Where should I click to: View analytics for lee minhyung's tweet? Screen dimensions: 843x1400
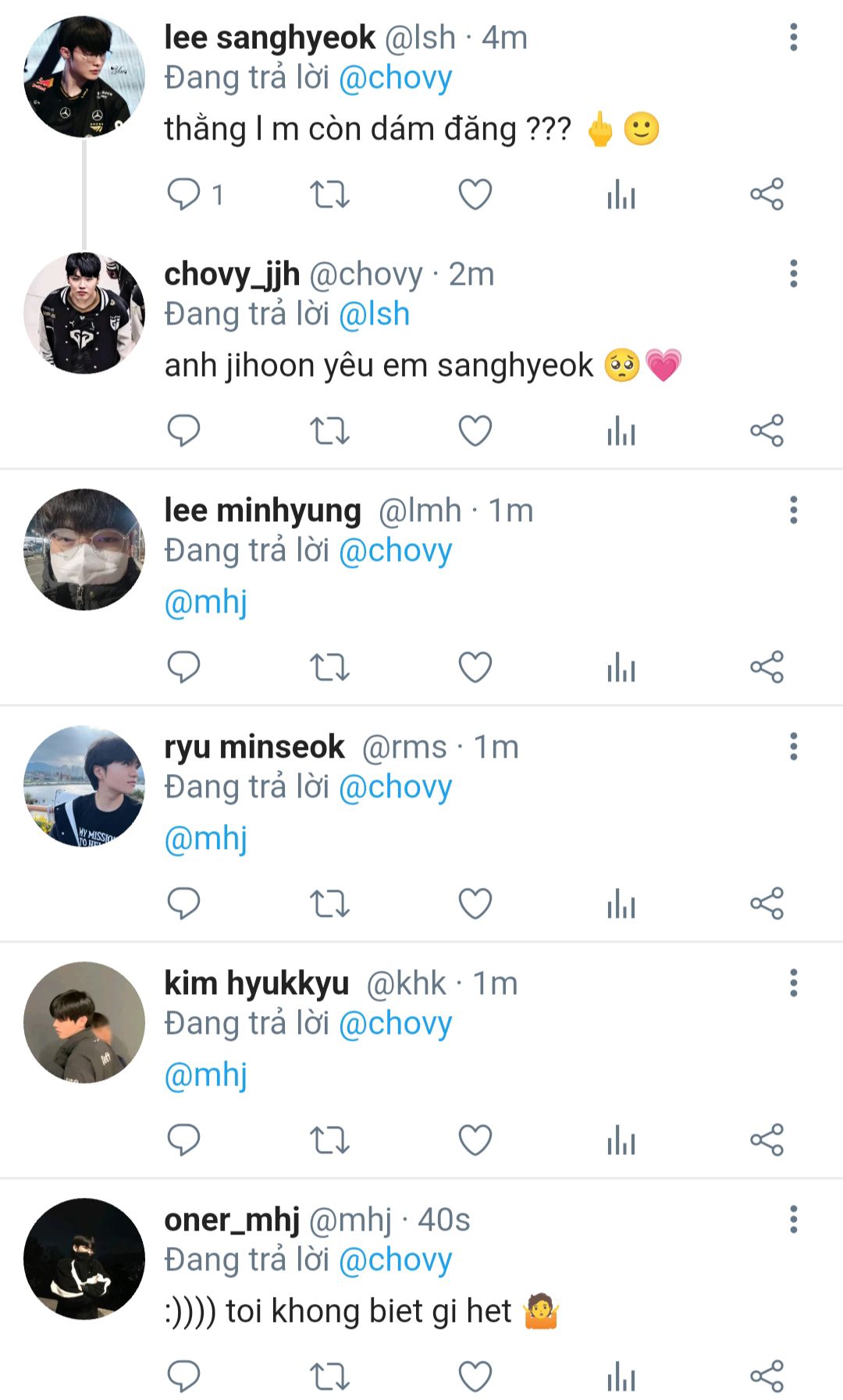[x=621, y=667]
